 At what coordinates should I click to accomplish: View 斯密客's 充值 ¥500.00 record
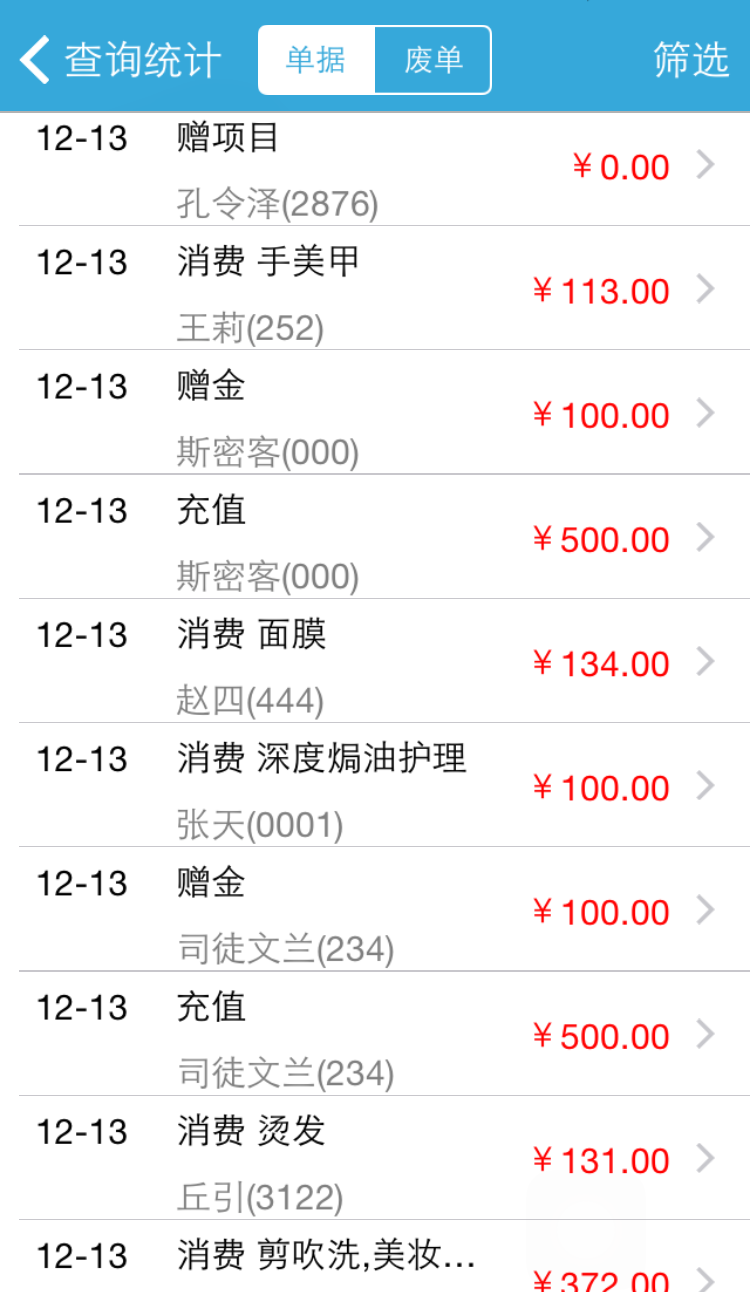click(x=375, y=538)
